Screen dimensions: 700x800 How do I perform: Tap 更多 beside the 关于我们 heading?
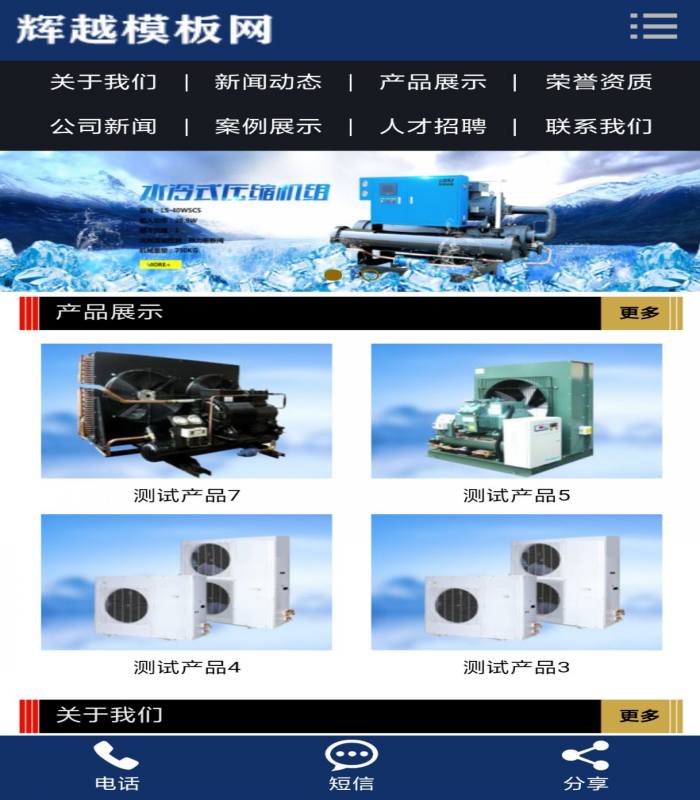[640, 716]
